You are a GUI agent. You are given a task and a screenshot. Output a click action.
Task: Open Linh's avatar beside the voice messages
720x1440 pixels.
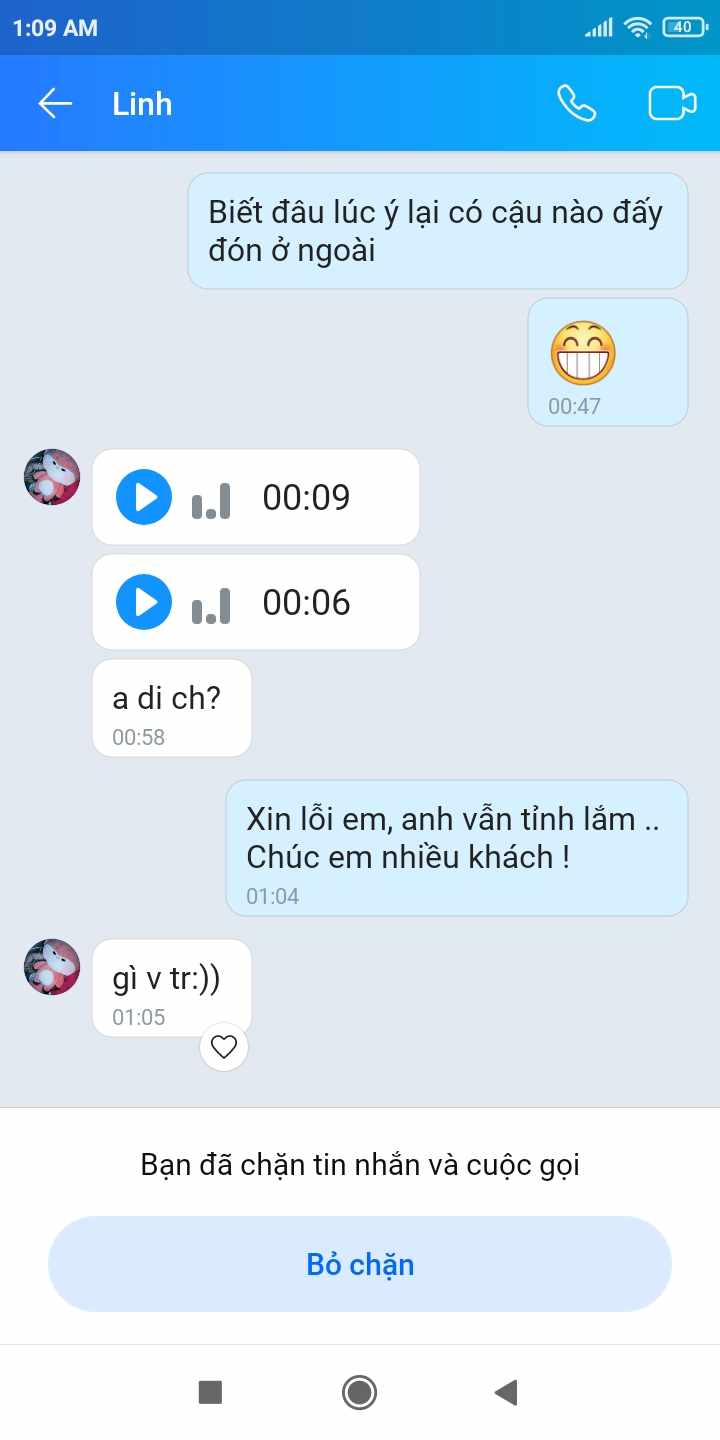52,477
